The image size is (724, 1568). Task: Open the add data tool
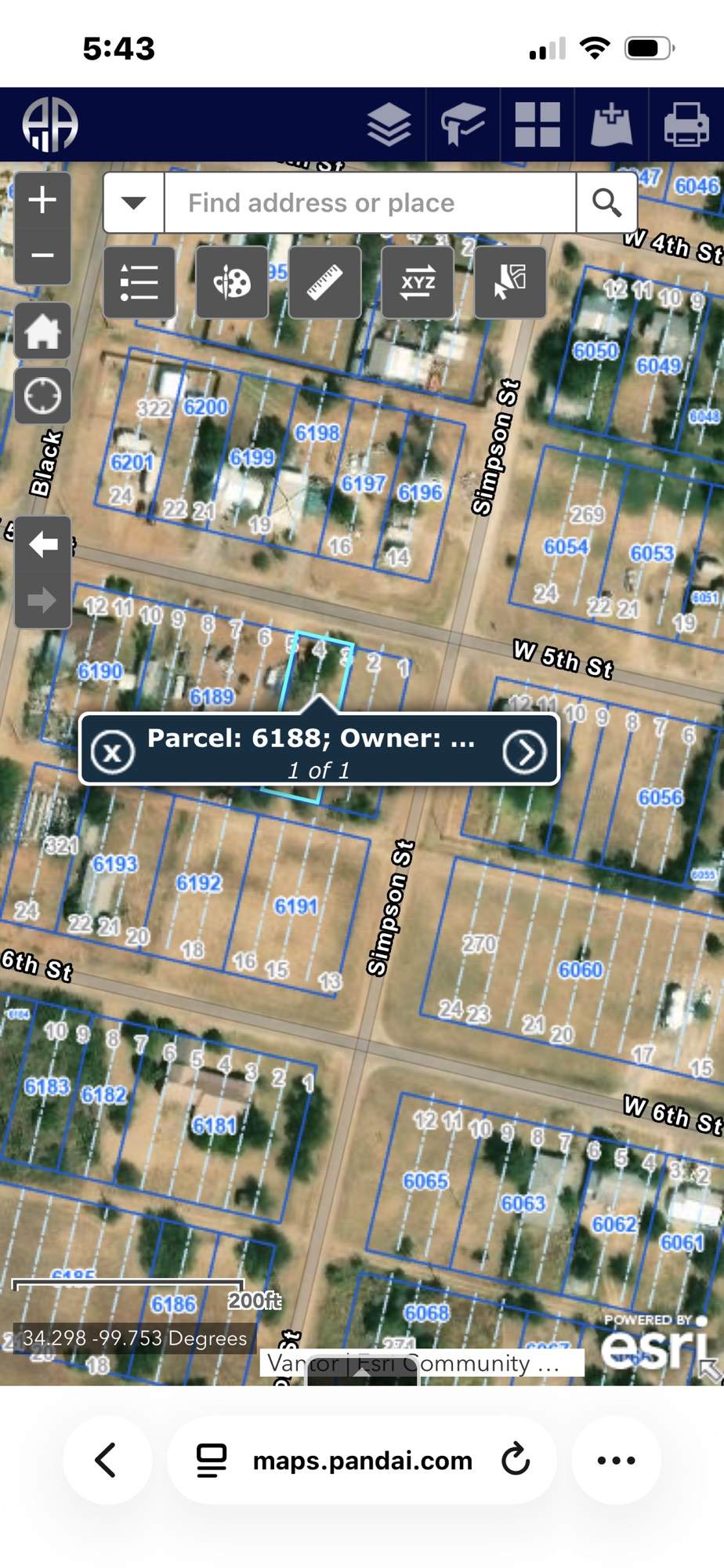pyautogui.click(x=611, y=125)
